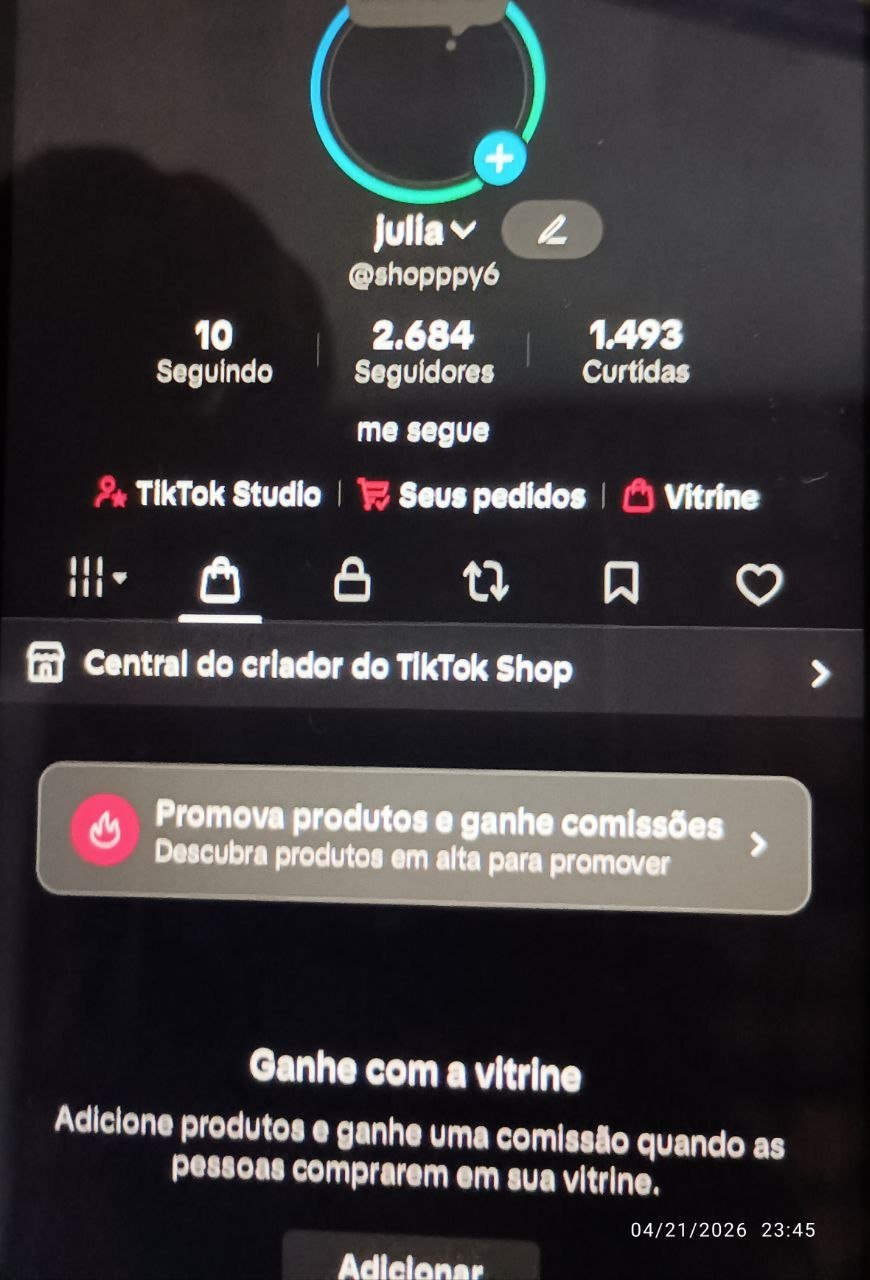870x1280 pixels.
Task: Tap the blue plus on the profile picture
Action: tap(499, 158)
